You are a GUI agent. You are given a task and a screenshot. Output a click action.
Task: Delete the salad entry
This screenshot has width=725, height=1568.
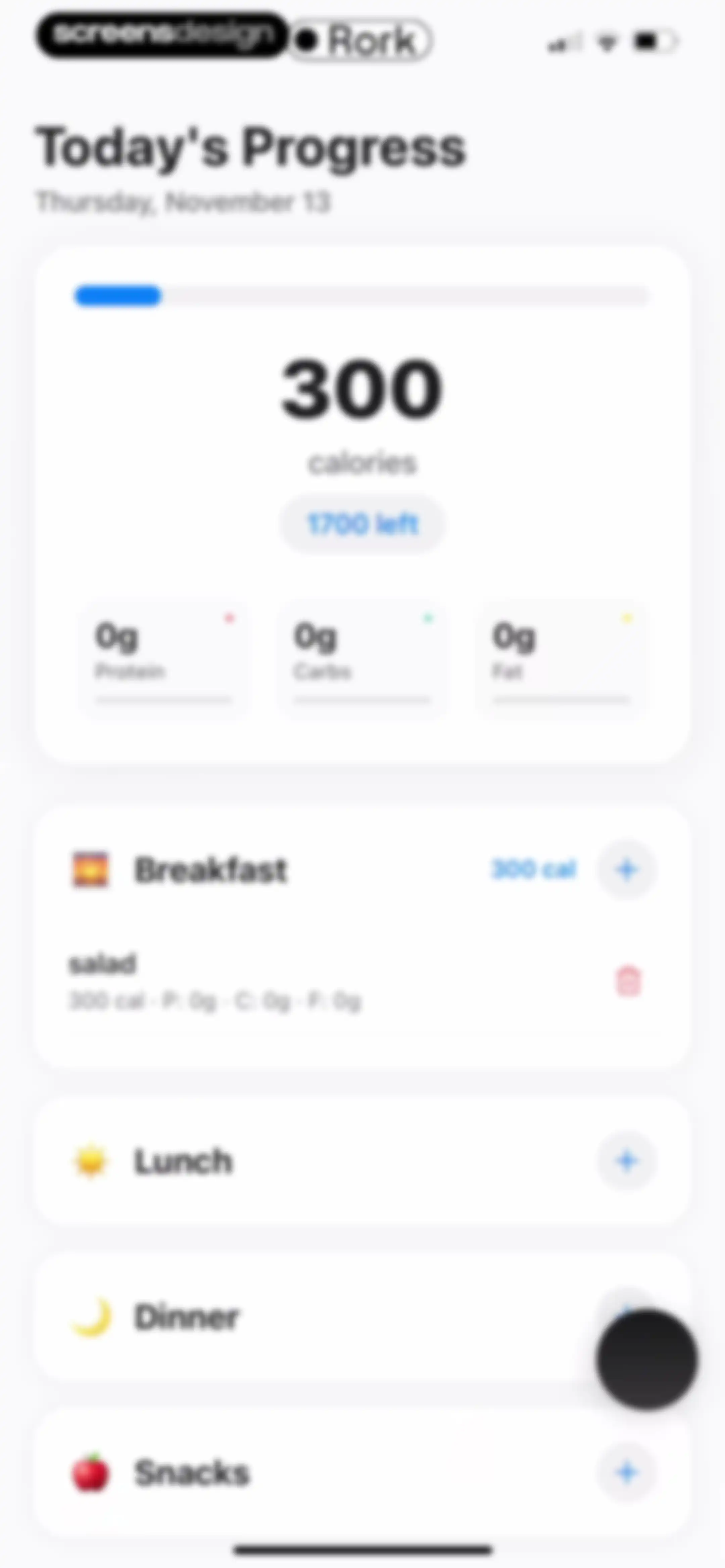click(x=628, y=981)
